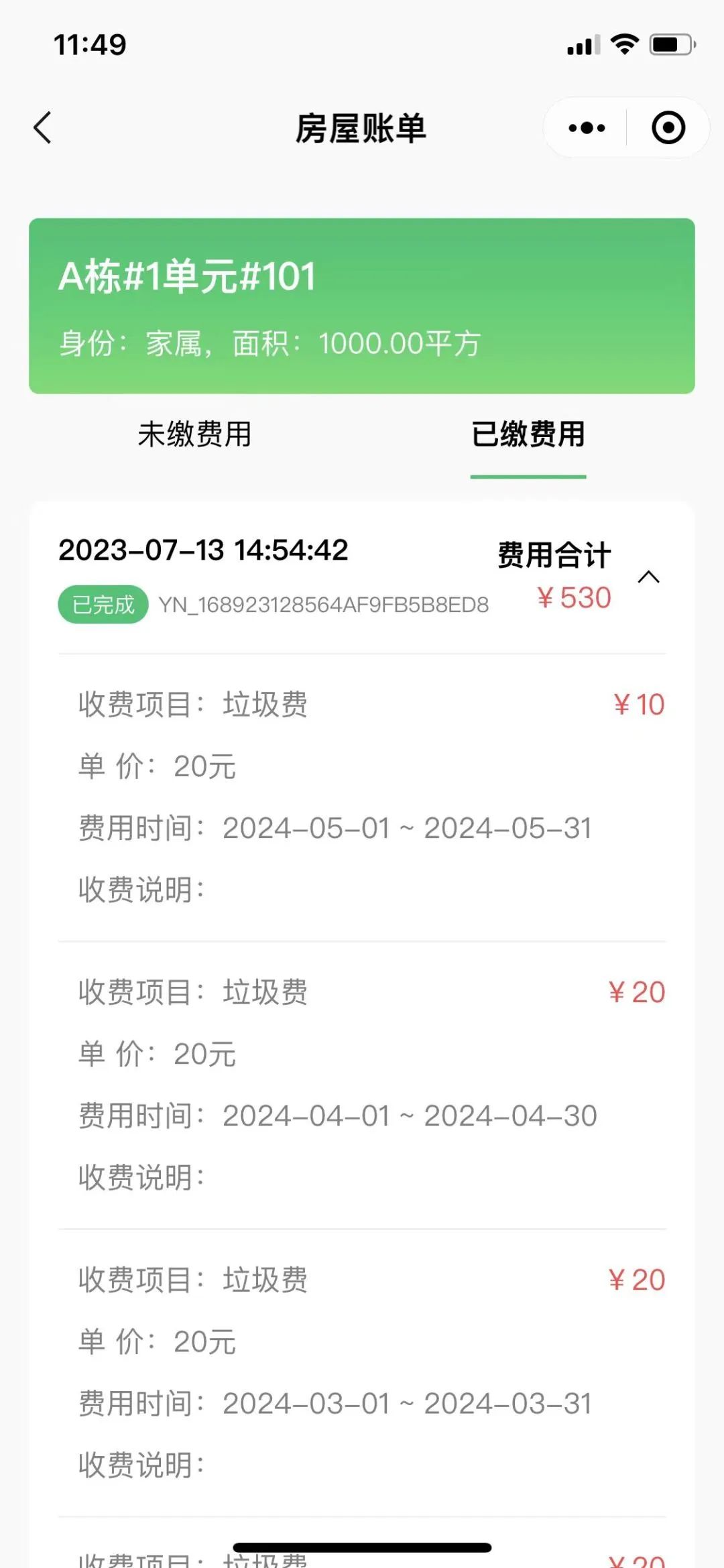Select the 已缴费用 tab

[528, 434]
